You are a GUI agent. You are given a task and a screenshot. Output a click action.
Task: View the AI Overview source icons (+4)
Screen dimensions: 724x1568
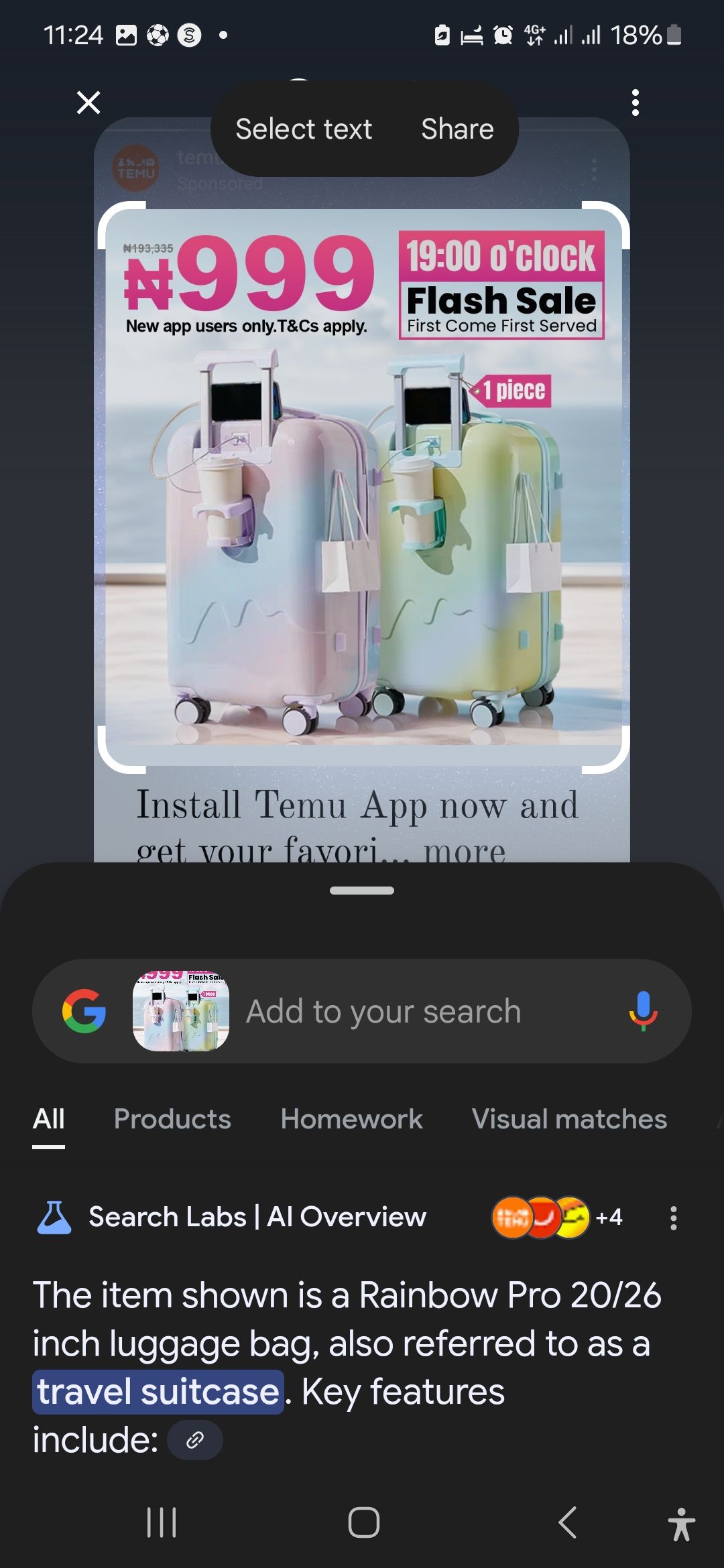pyautogui.click(x=556, y=1217)
